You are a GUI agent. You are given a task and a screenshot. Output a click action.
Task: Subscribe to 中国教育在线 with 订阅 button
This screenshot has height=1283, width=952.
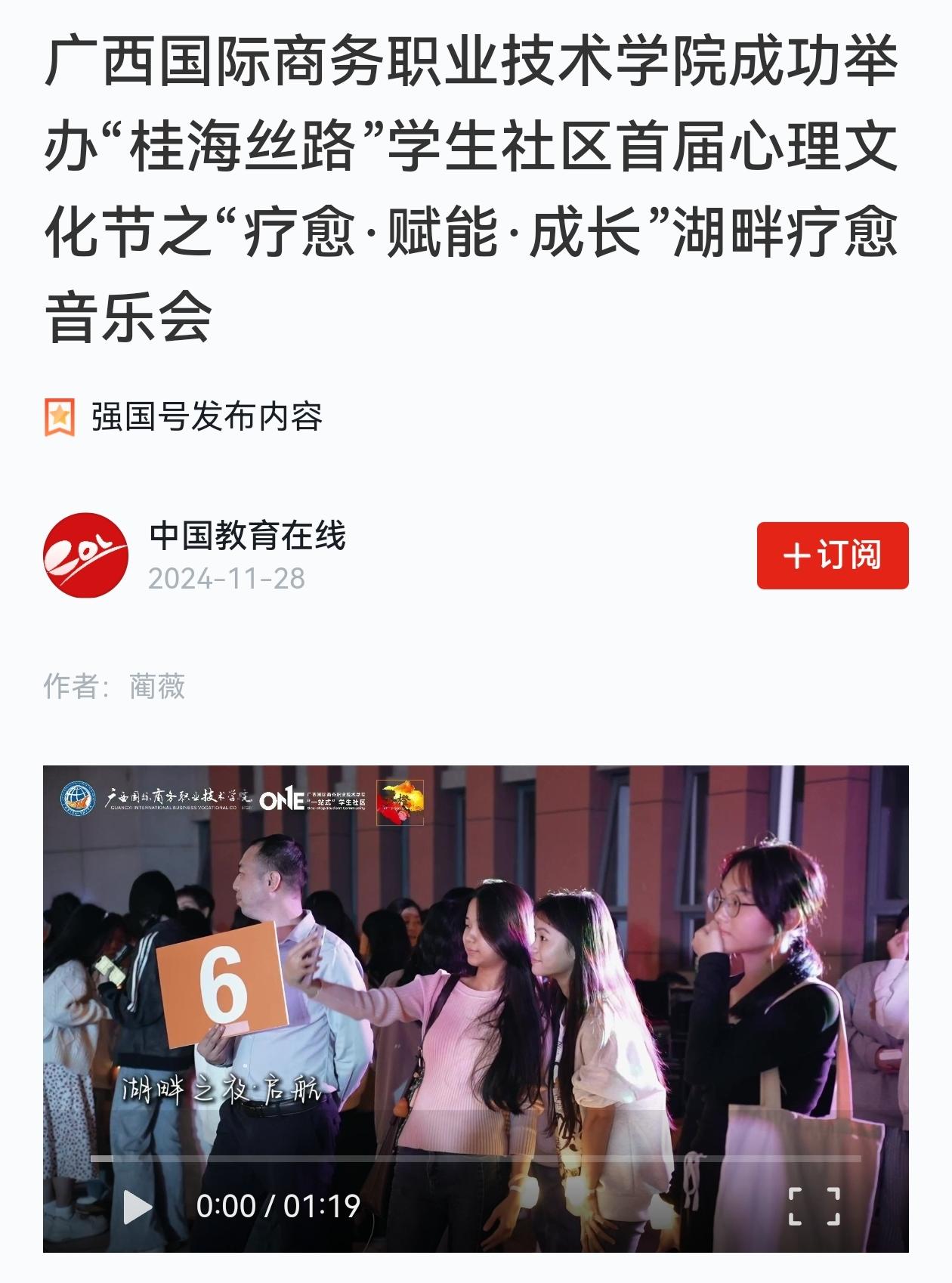(x=832, y=555)
